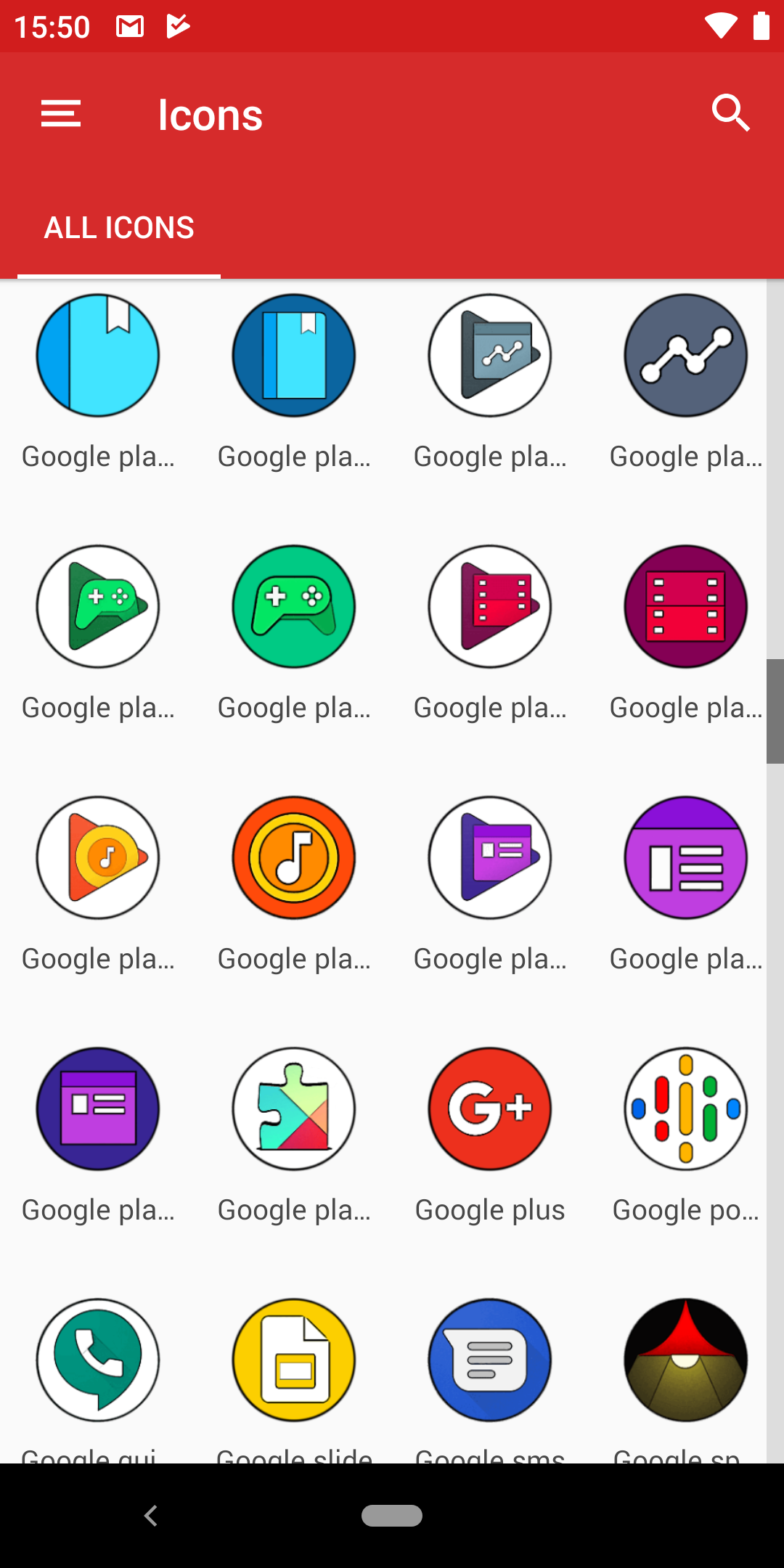Select the solid green gamepad icon
The height and width of the screenshot is (1568, 784).
pos(294,606)
